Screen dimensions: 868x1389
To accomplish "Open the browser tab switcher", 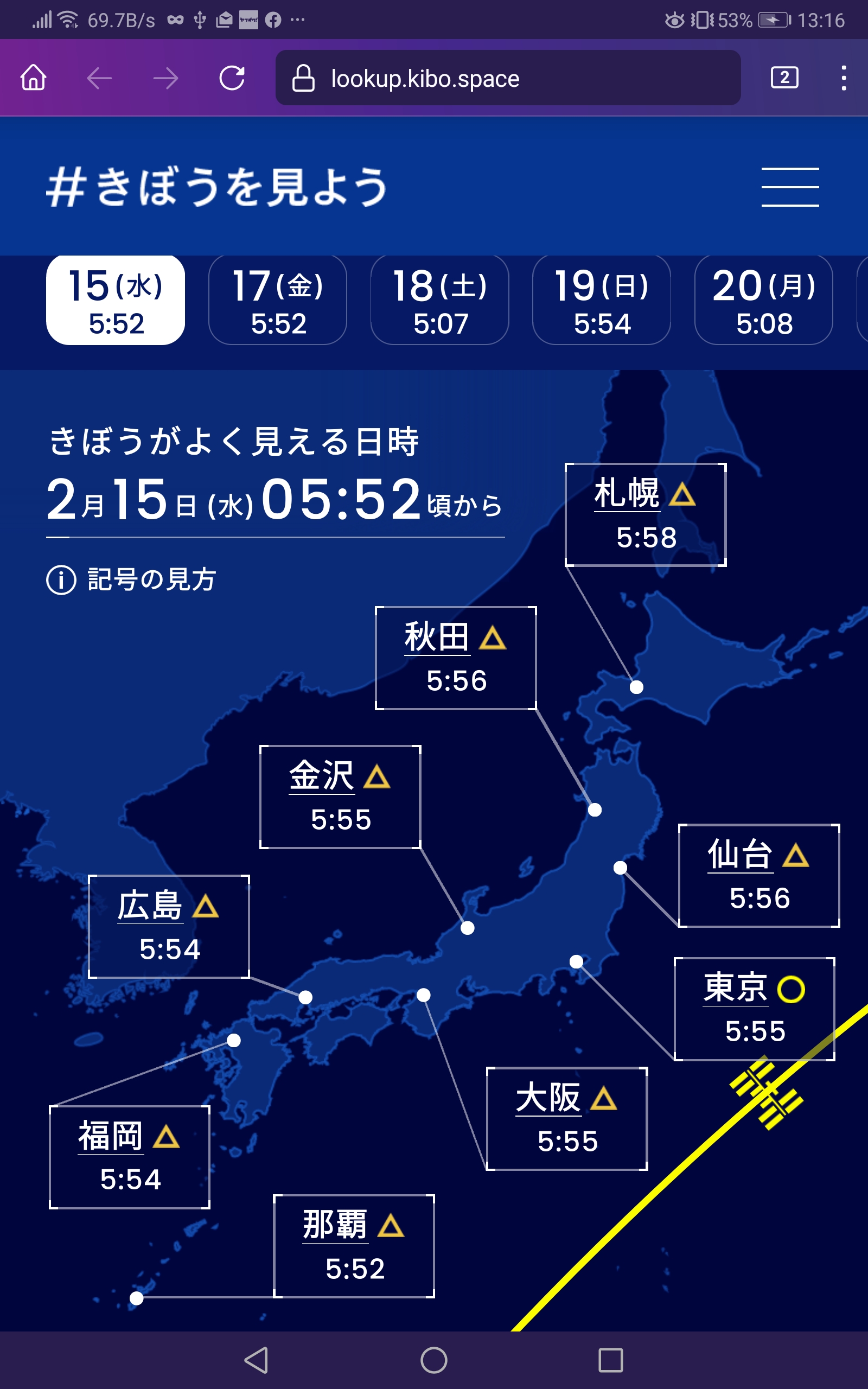I will 784,78.
